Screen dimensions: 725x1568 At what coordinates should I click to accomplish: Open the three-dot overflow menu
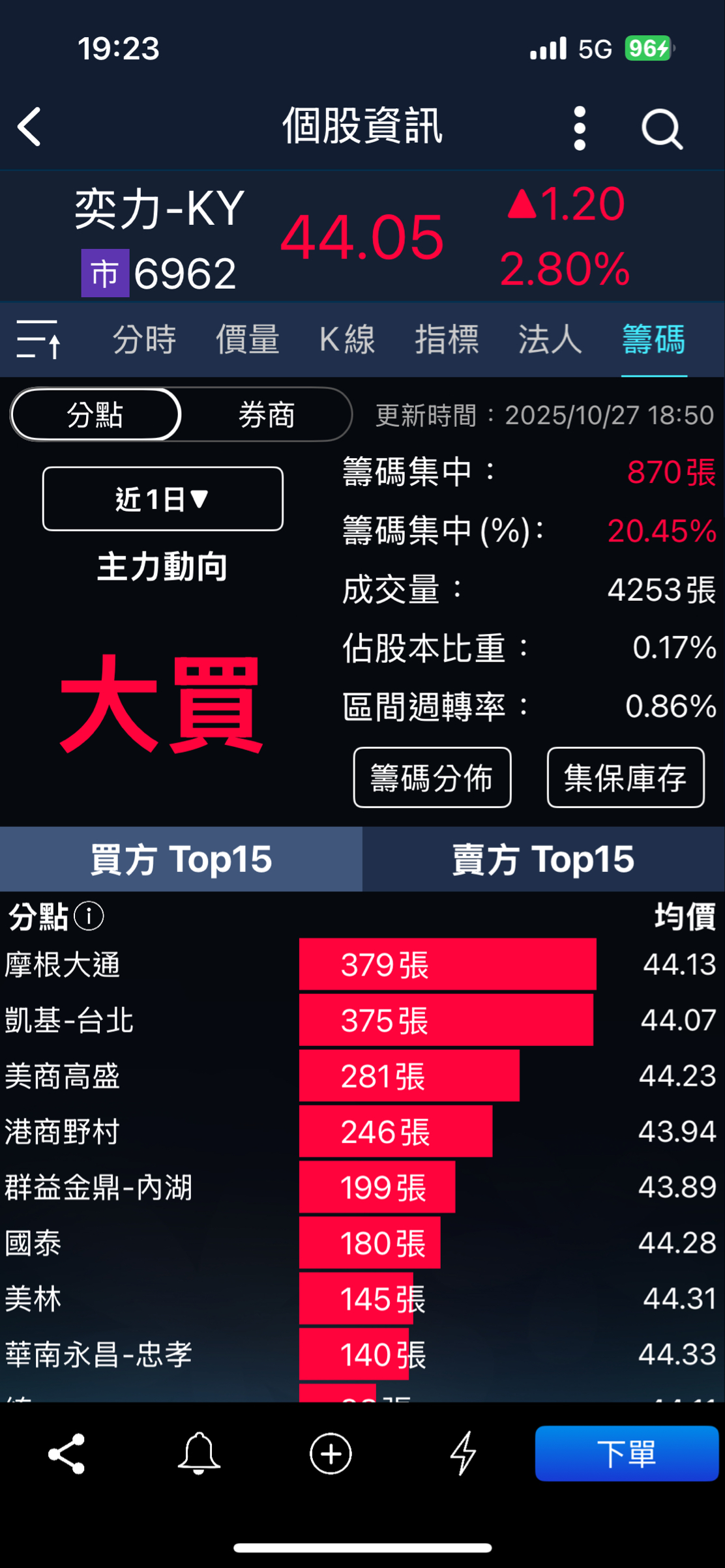pos(580,128)
